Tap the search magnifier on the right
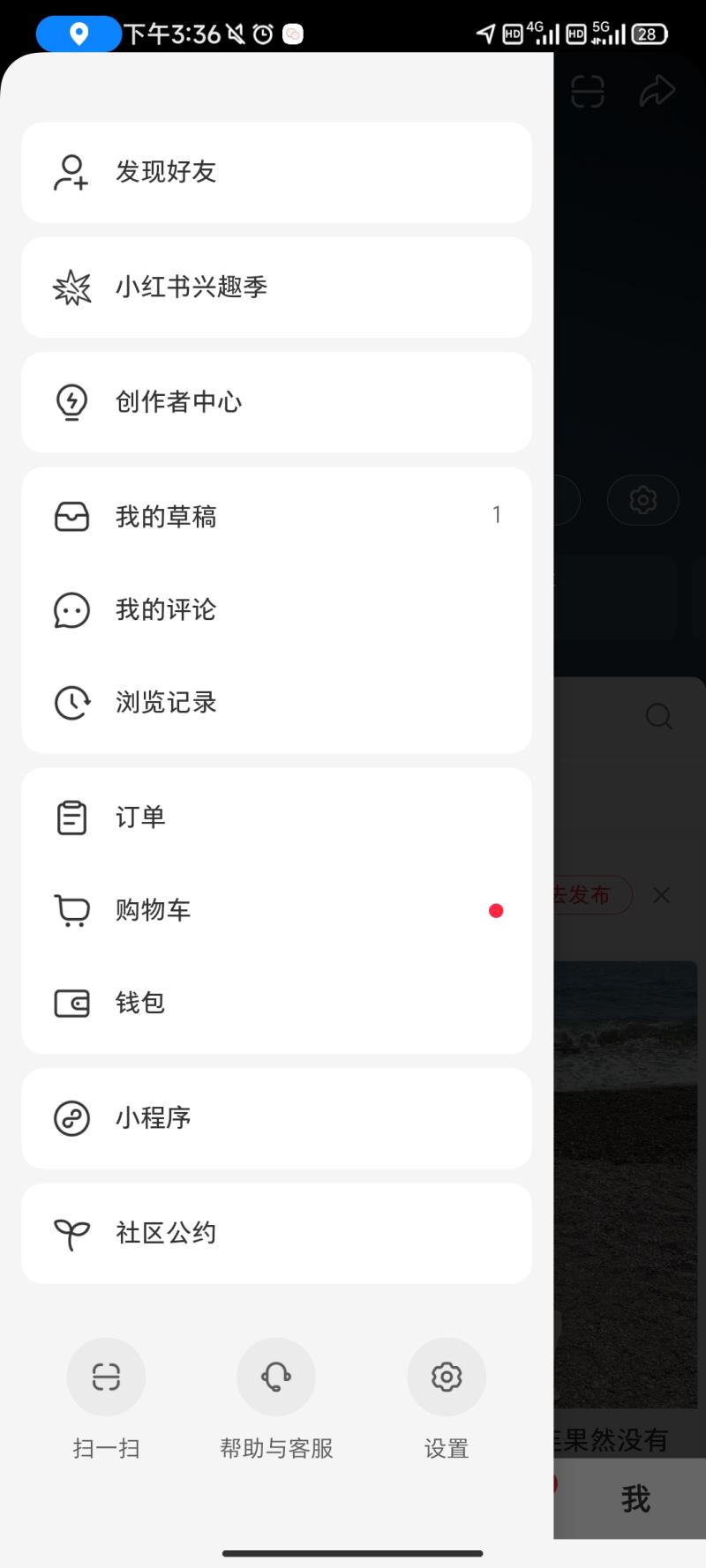Viewport: 706px width, 1568px height. coord(658,716)
